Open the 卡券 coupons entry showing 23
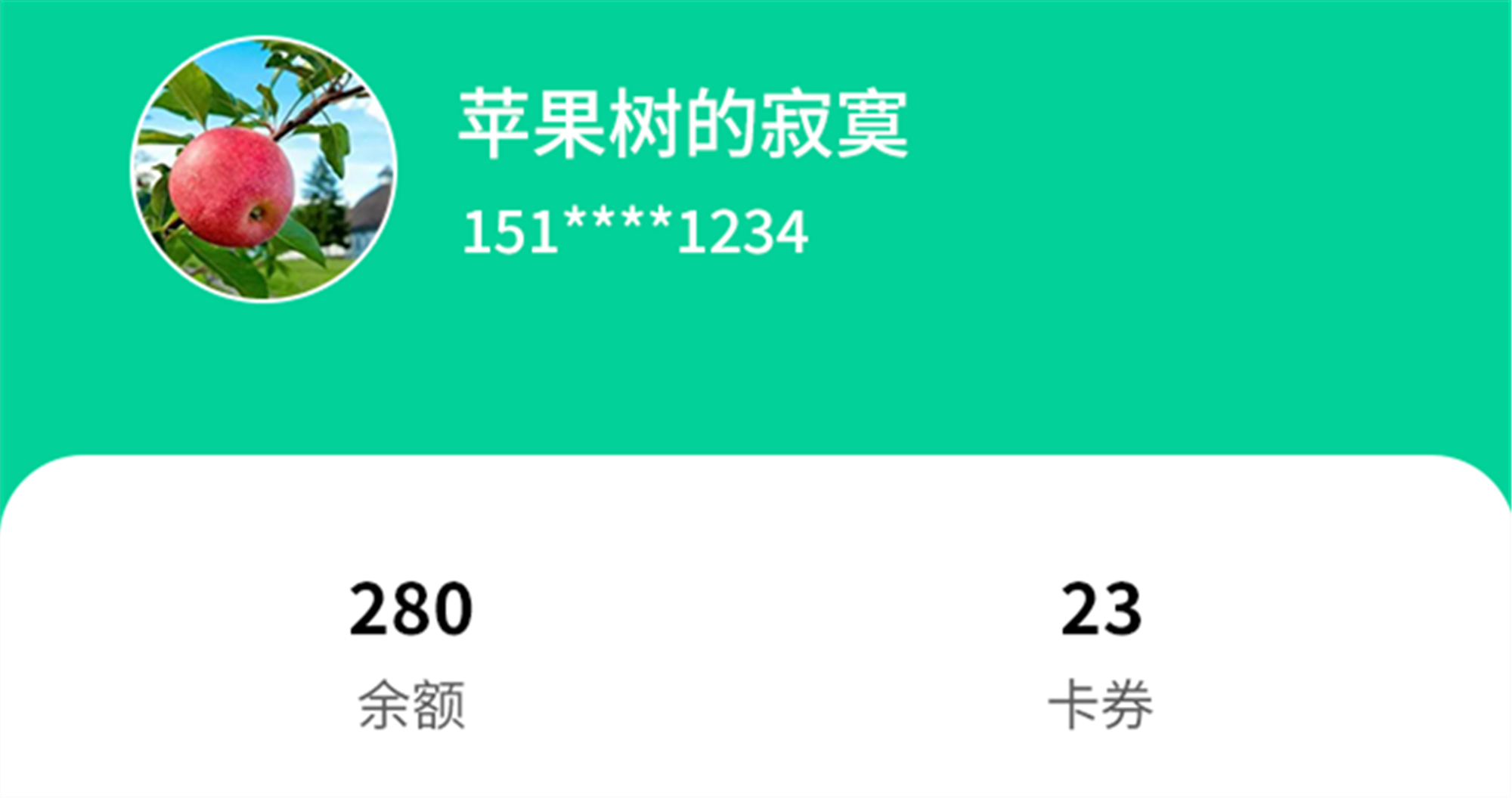 click(x=1101, y=650)
